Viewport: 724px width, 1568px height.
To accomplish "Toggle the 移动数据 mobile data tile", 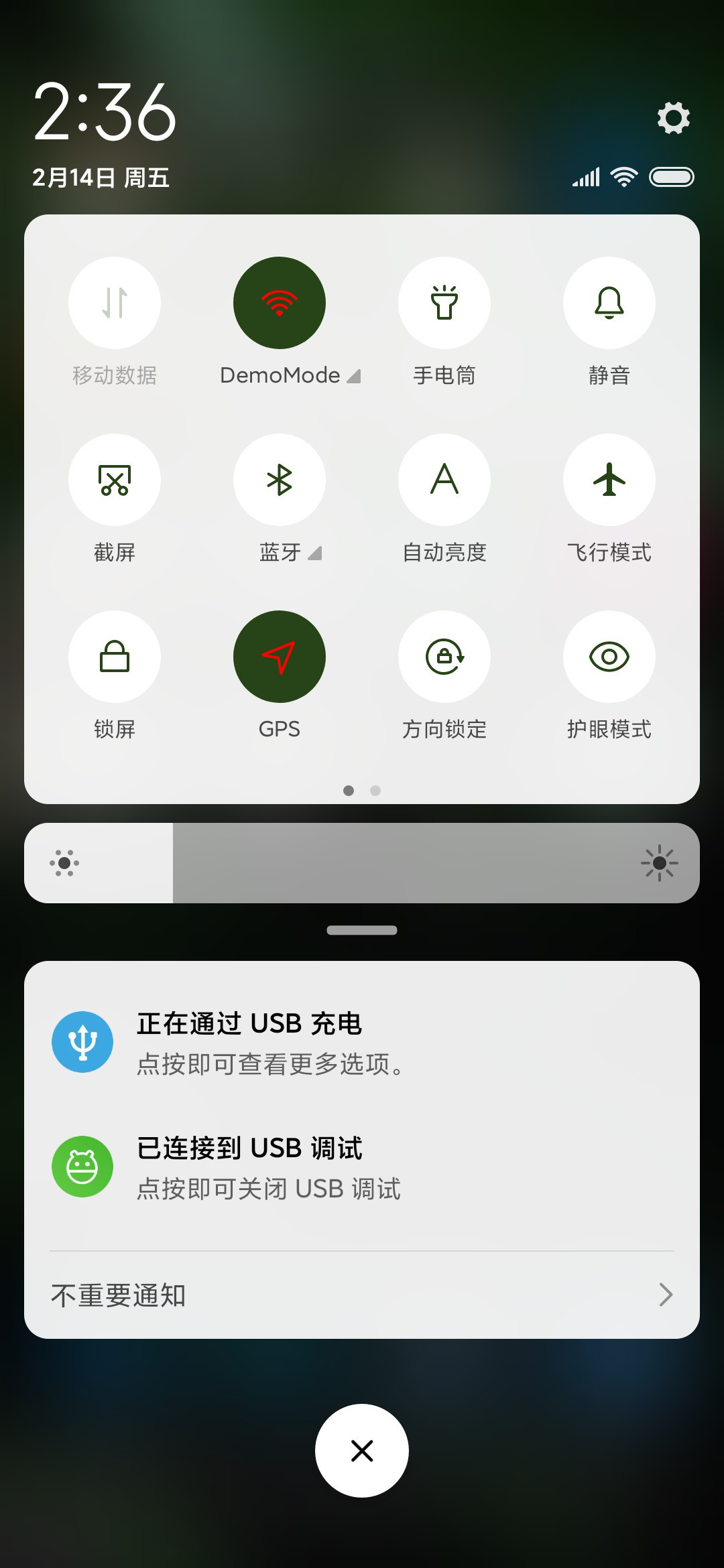I will pos(115,303).
